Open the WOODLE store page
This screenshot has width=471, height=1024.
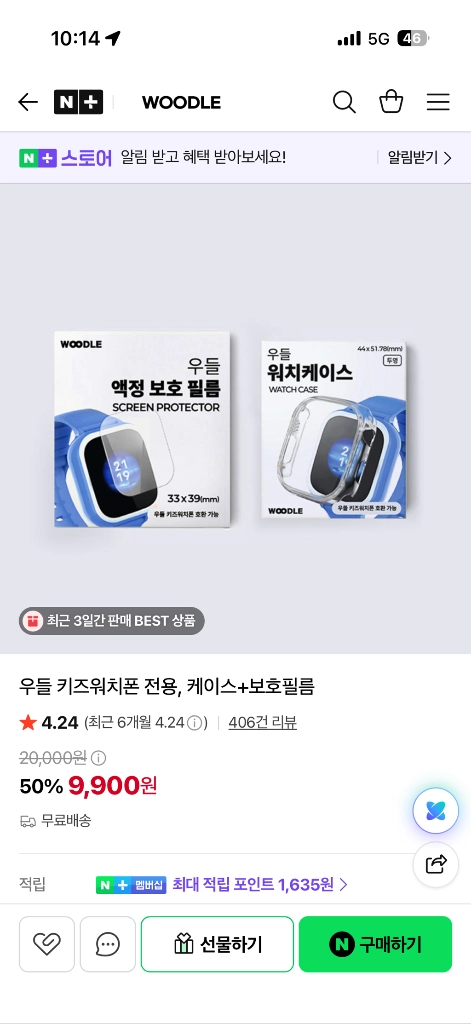pos(181,103)
